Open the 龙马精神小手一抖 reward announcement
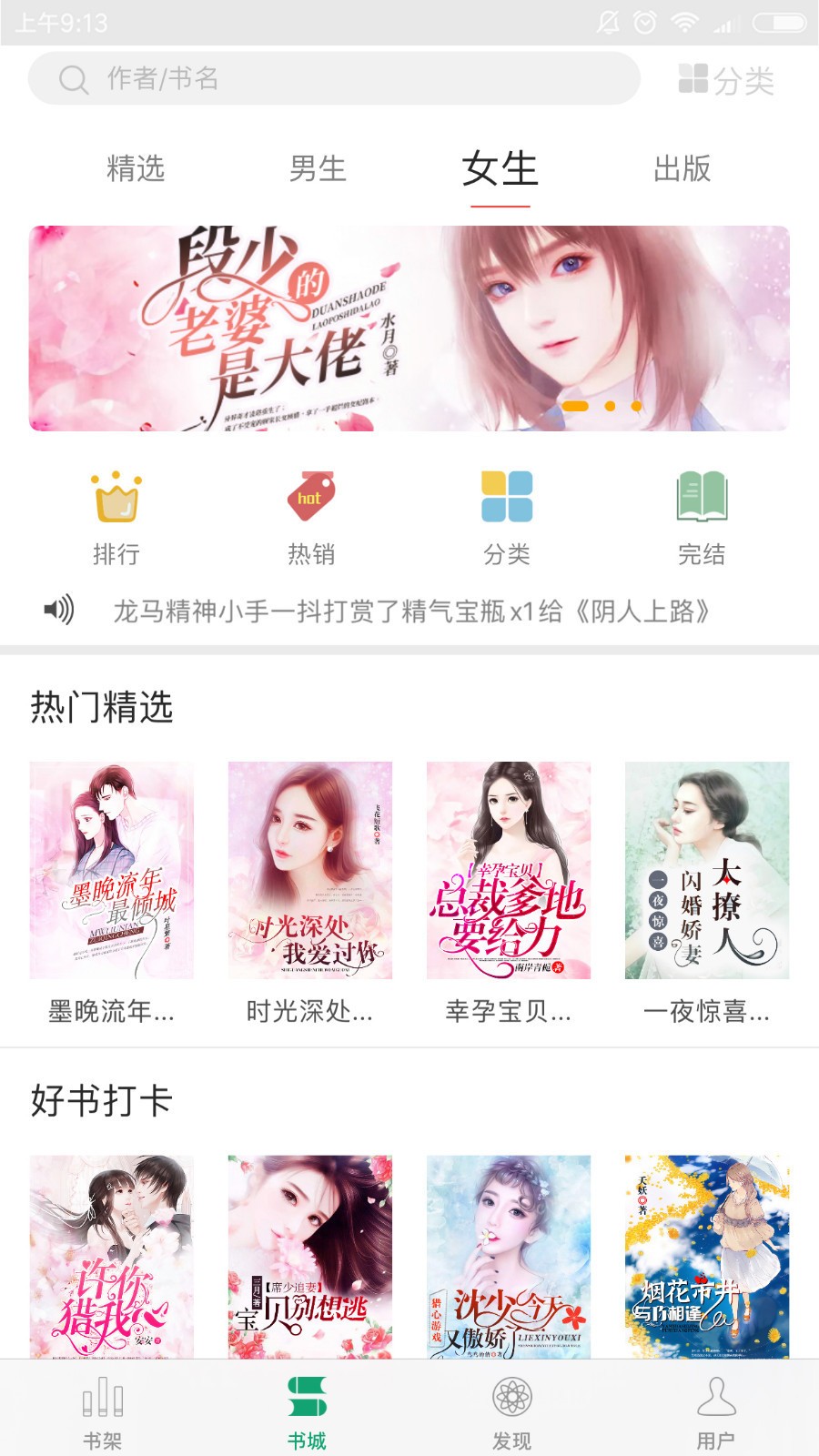 (409, 611)
